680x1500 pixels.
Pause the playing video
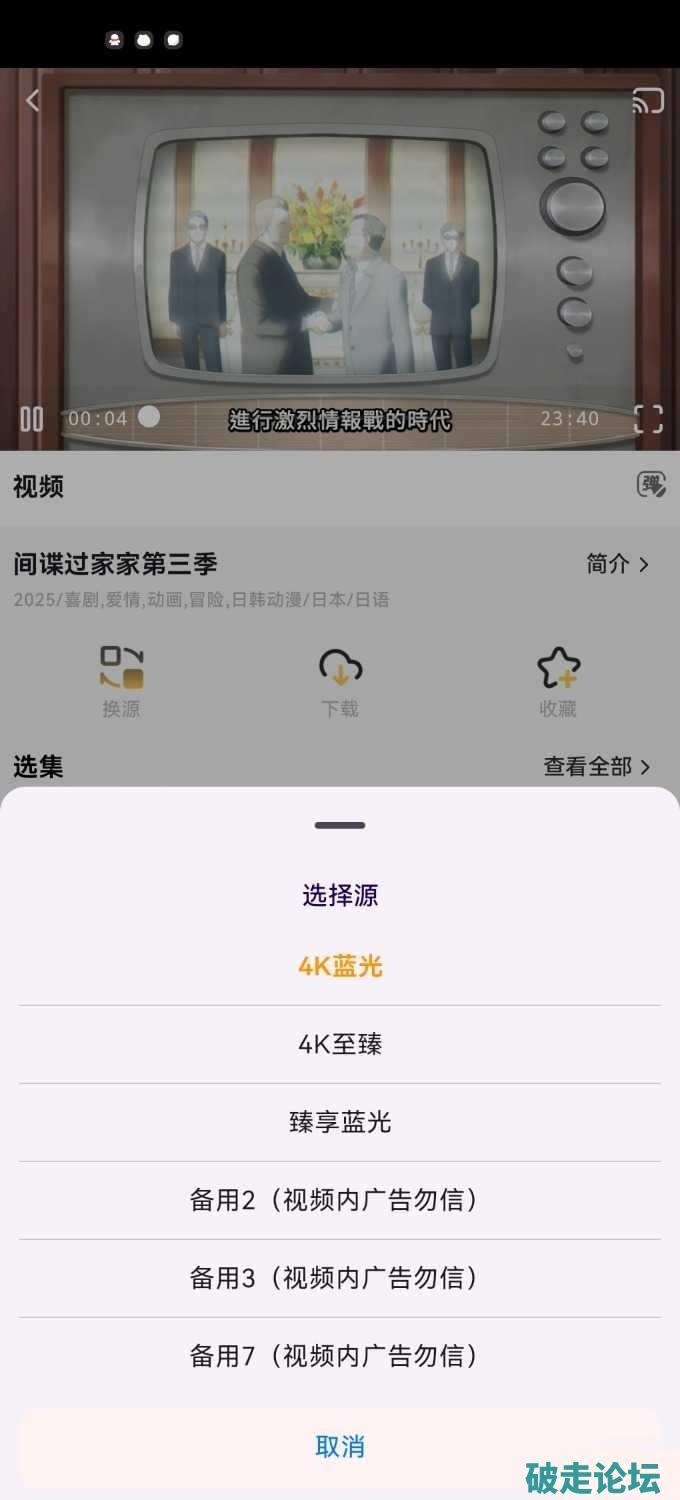pyautogui.click(x=32, y=419)
